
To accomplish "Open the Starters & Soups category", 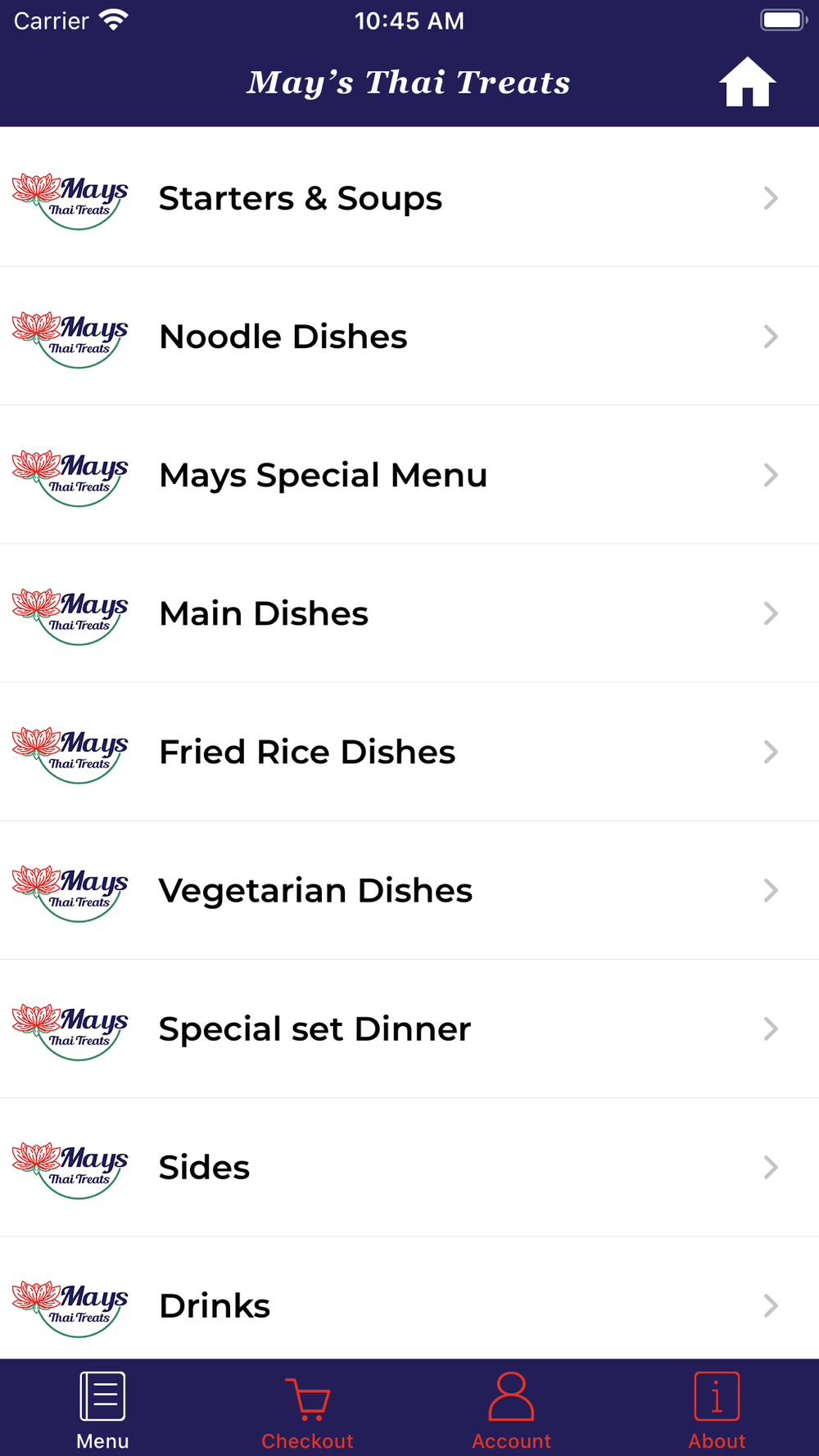I will point(409,198).
